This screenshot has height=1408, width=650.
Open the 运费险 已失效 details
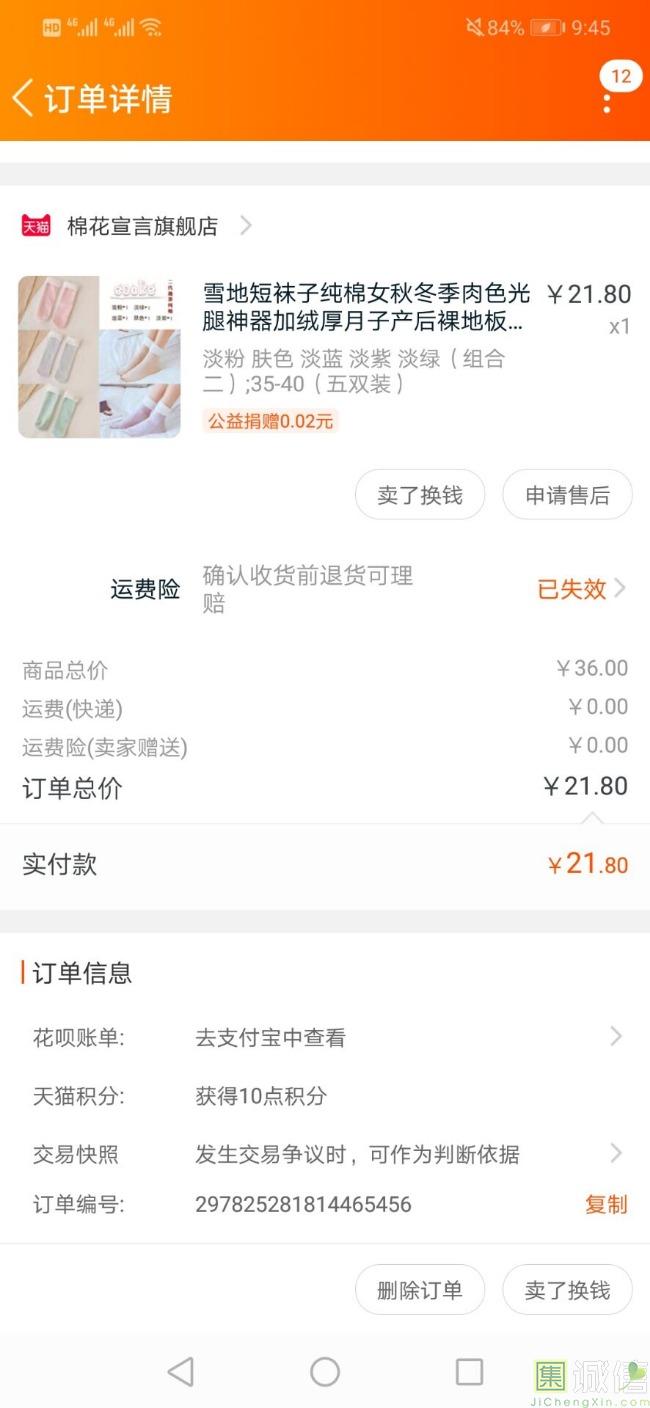580,589
